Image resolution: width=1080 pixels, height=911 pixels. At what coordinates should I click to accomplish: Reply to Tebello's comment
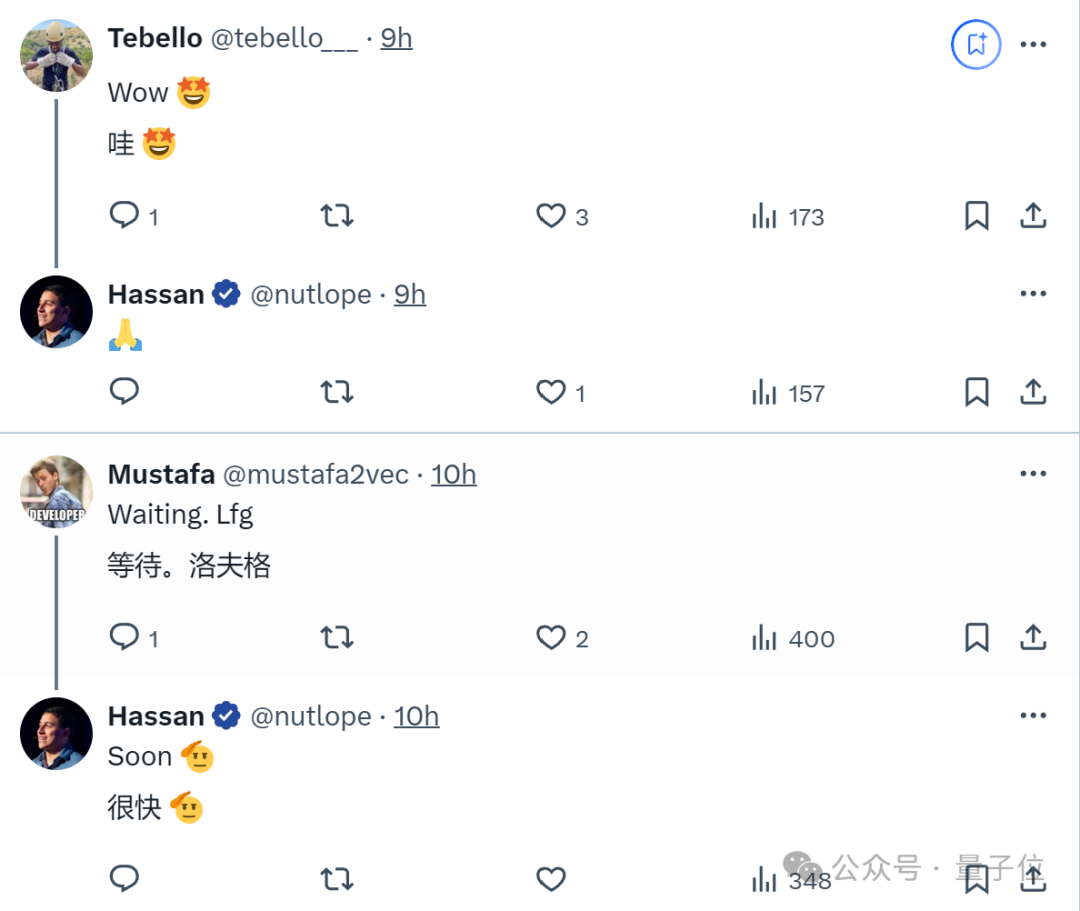[x=124, y=215]
